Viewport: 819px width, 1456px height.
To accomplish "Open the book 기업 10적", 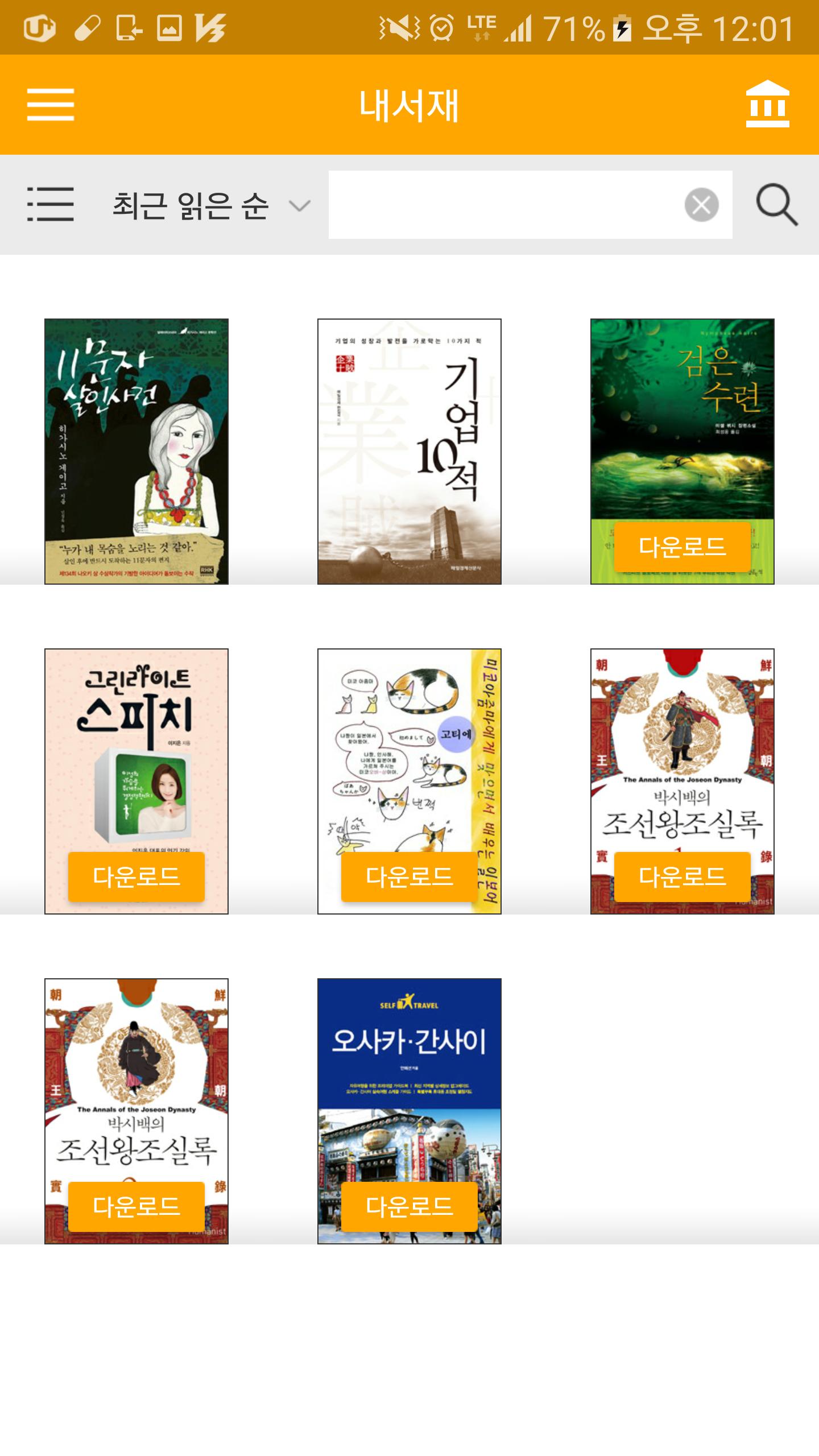I will point(409,451).
